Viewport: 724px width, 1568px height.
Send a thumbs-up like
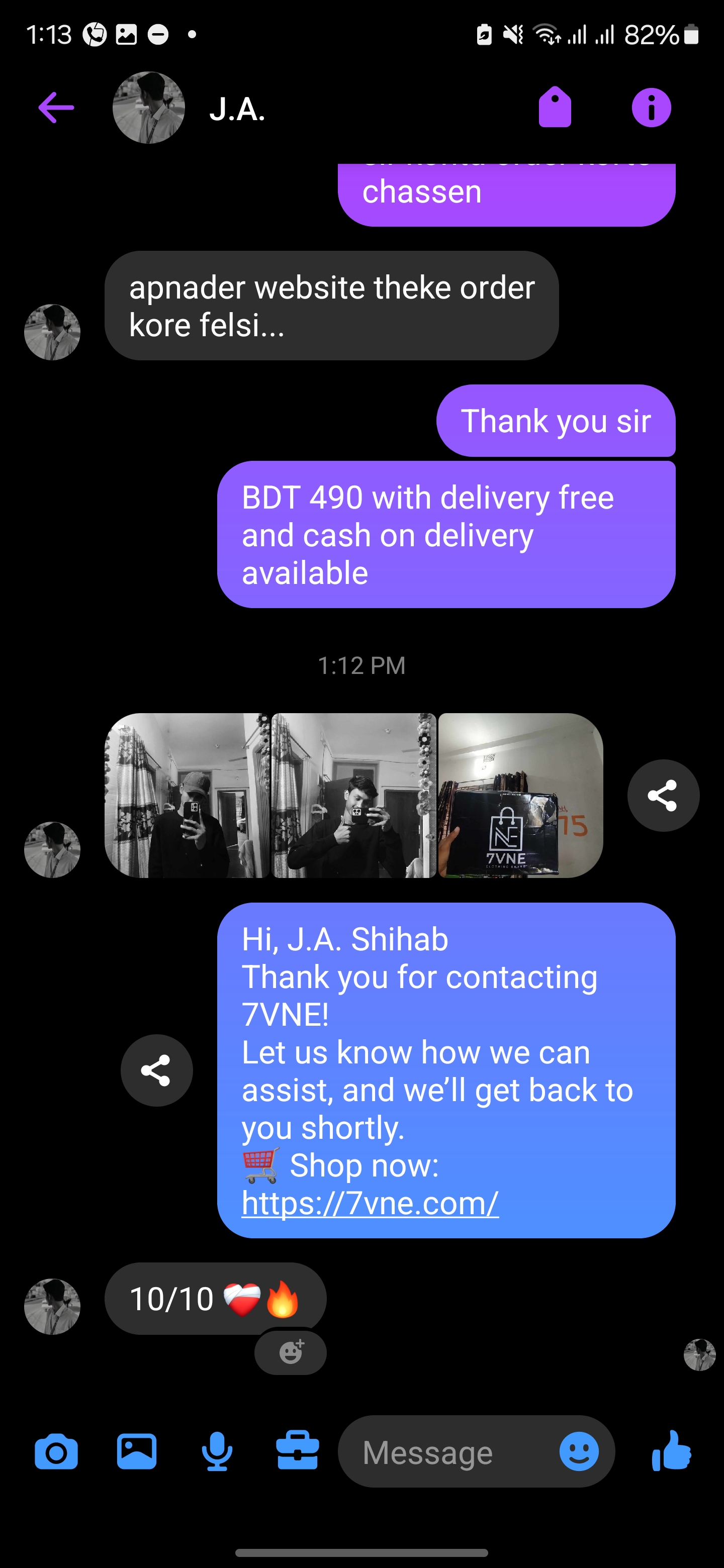click(671, 1452)
